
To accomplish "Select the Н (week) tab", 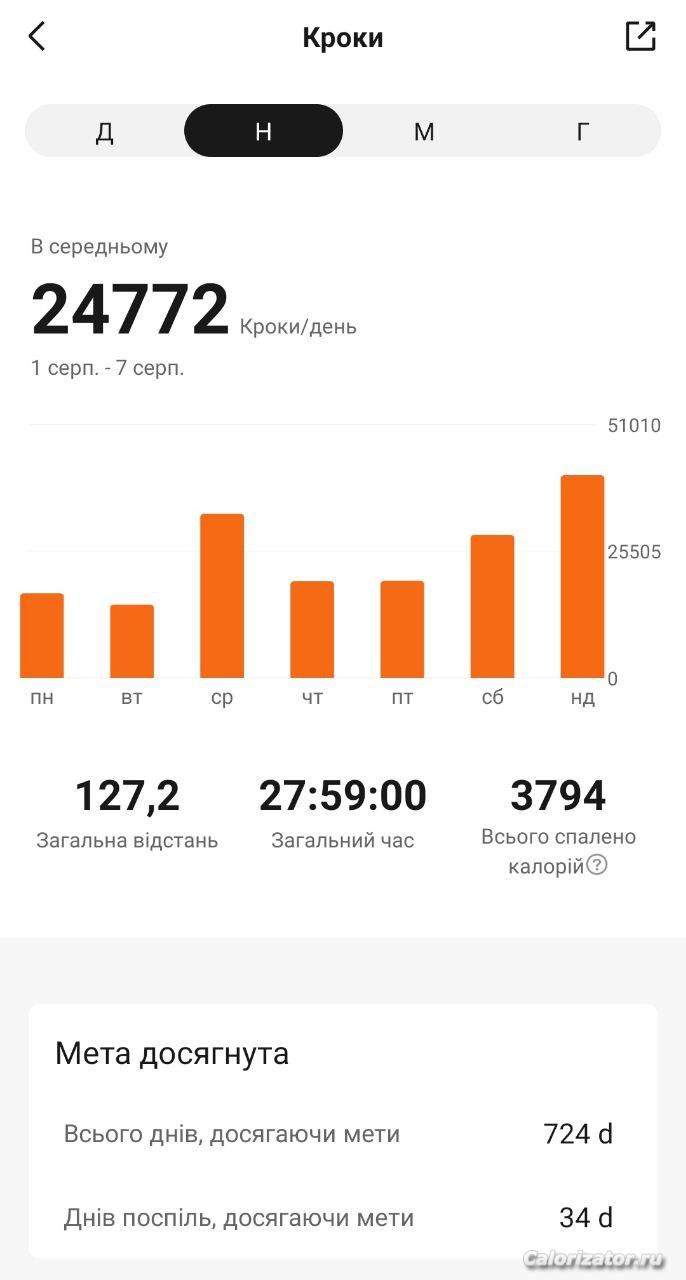I will (263, 131).
